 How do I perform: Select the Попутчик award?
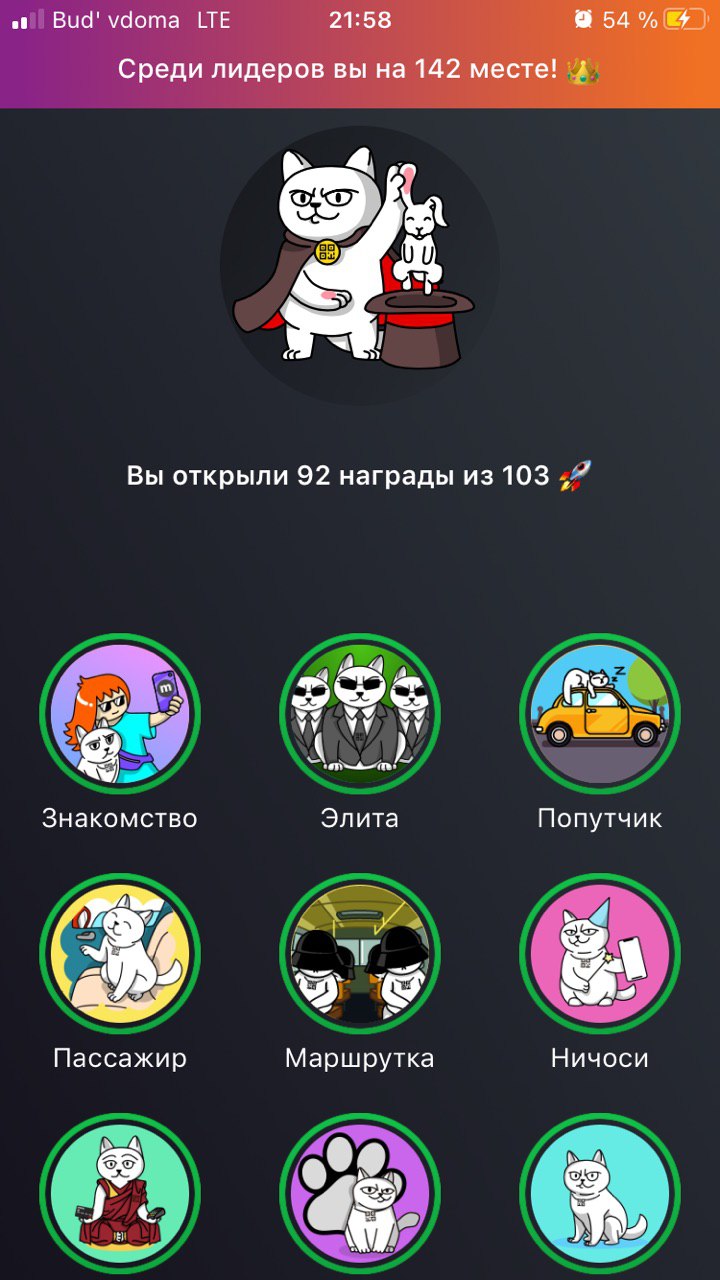click(x=600, y=713)
